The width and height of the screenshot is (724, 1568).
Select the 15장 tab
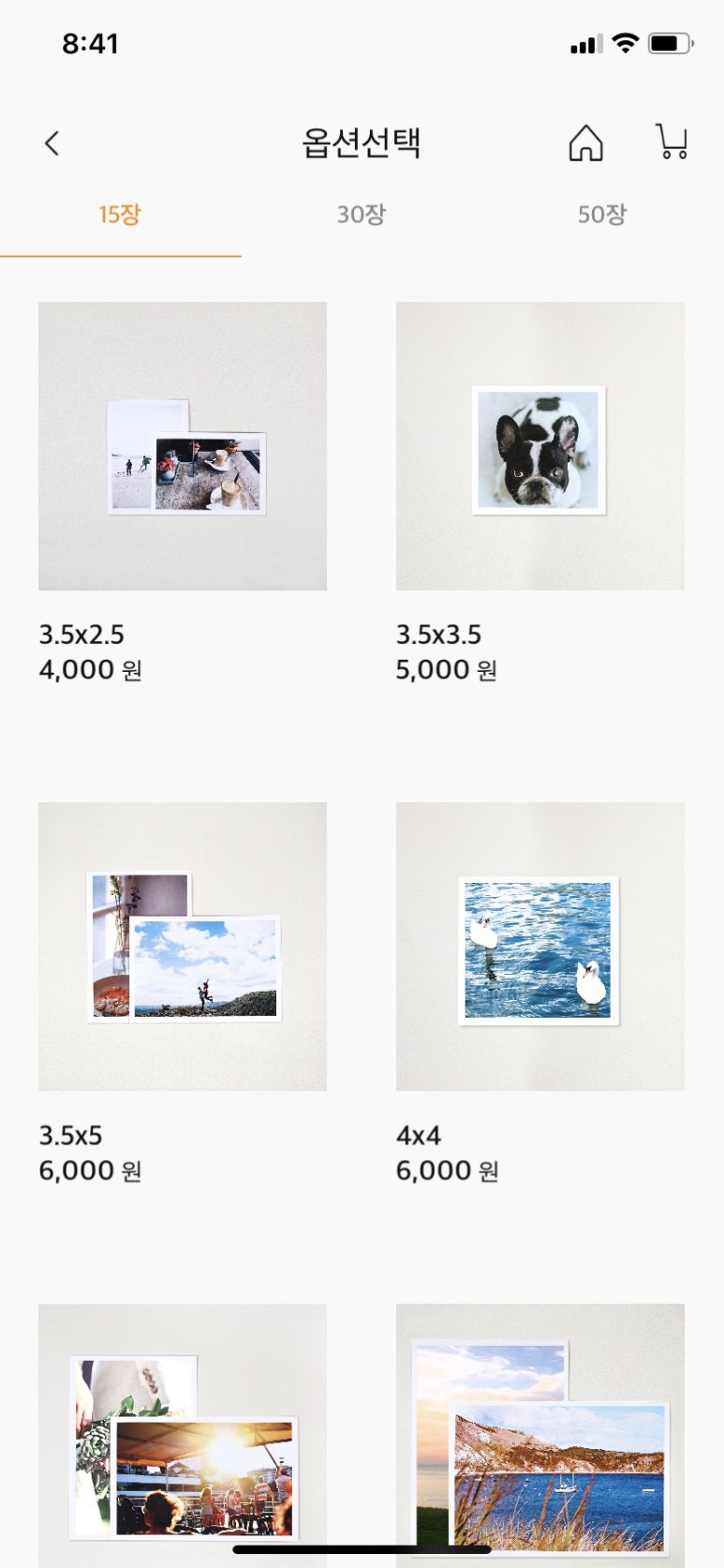(120, 215)
